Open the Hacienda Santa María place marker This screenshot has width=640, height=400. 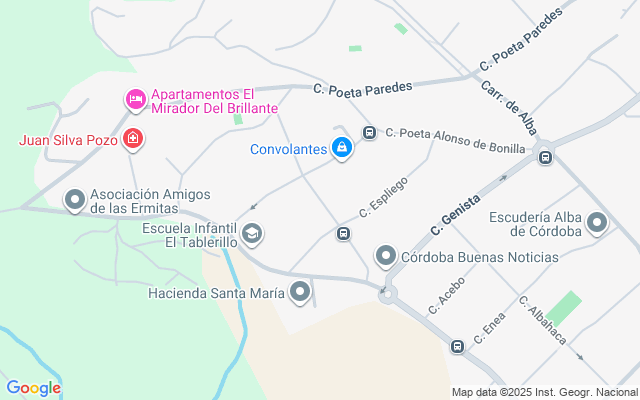click(x=301, y=292)
